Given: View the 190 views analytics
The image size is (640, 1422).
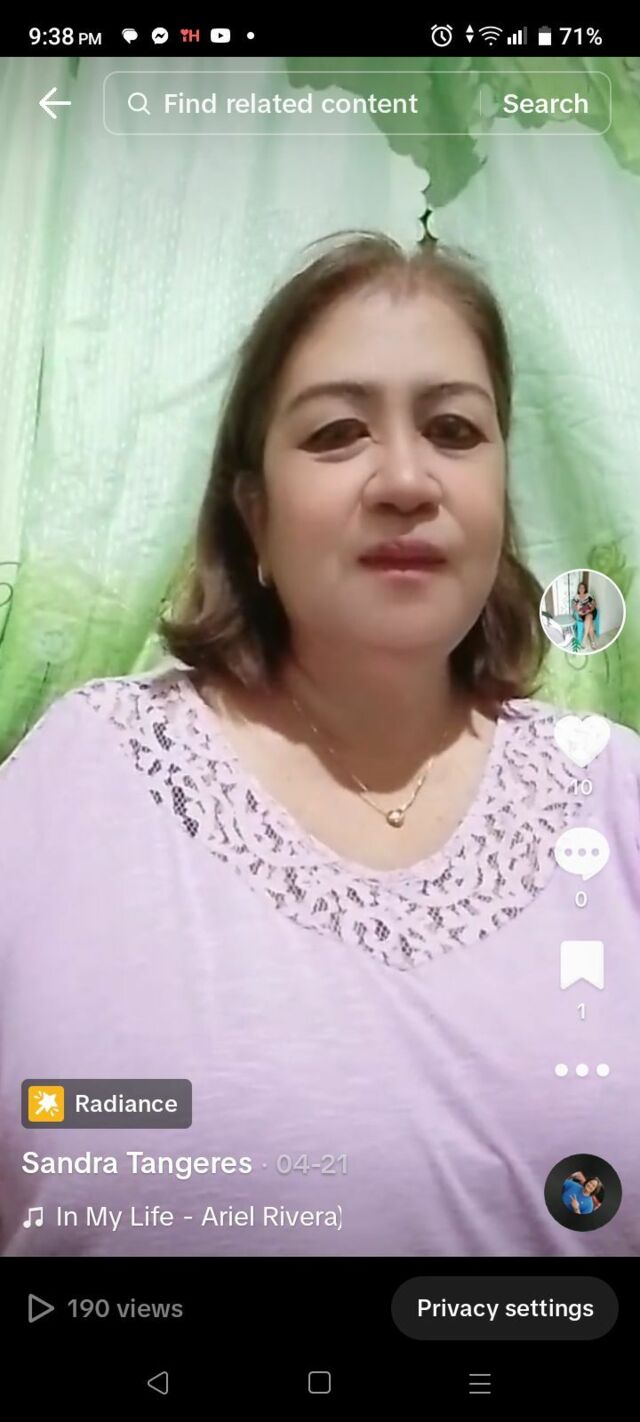Looking at the screenshot, I should (x=105, y=1308).
